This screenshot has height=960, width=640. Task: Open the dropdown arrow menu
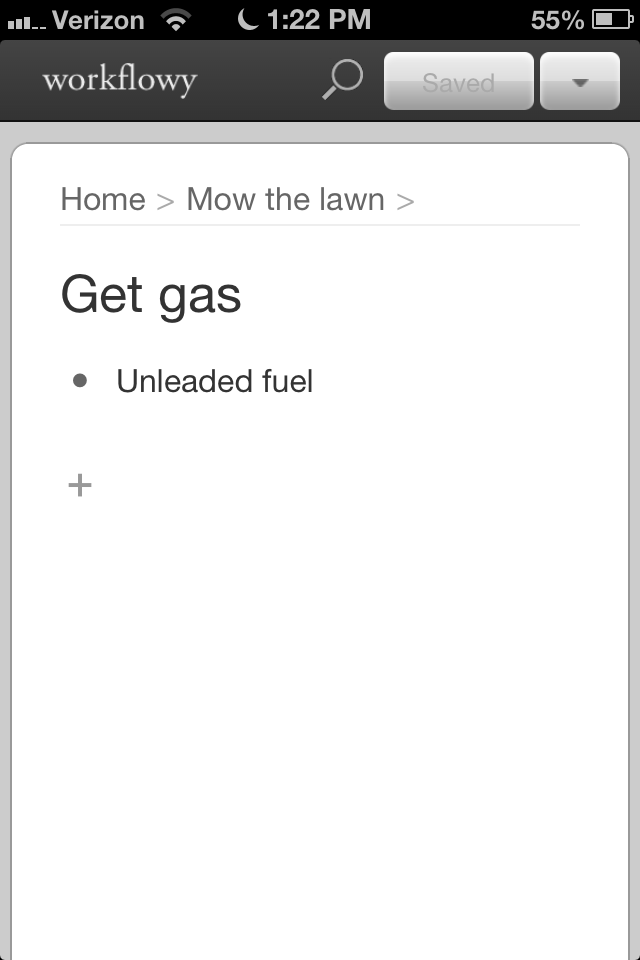(580, 82)
